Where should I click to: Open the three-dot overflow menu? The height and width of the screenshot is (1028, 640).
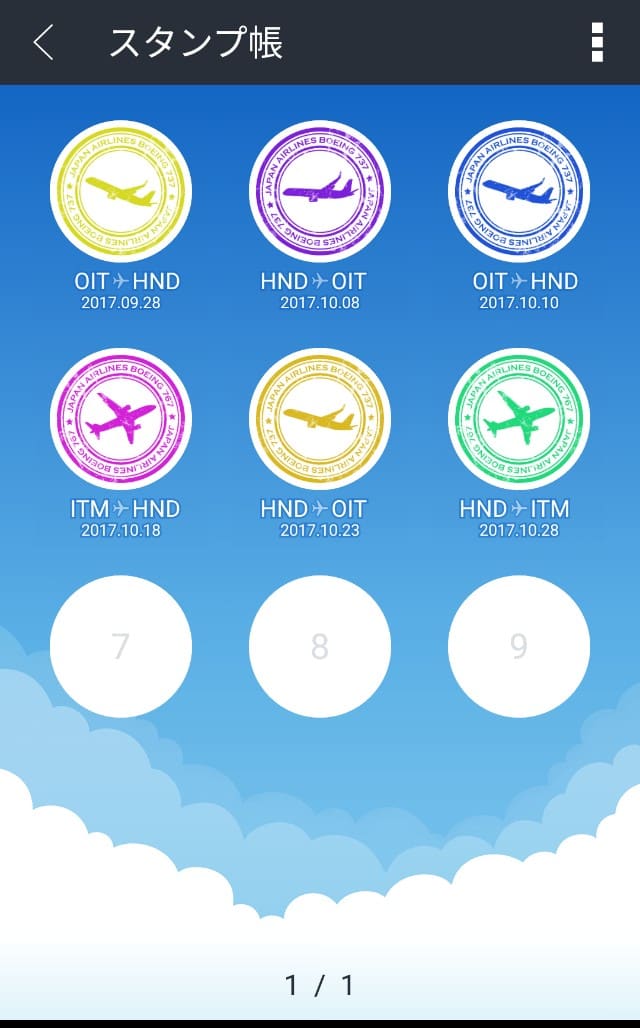pos(597,43)
